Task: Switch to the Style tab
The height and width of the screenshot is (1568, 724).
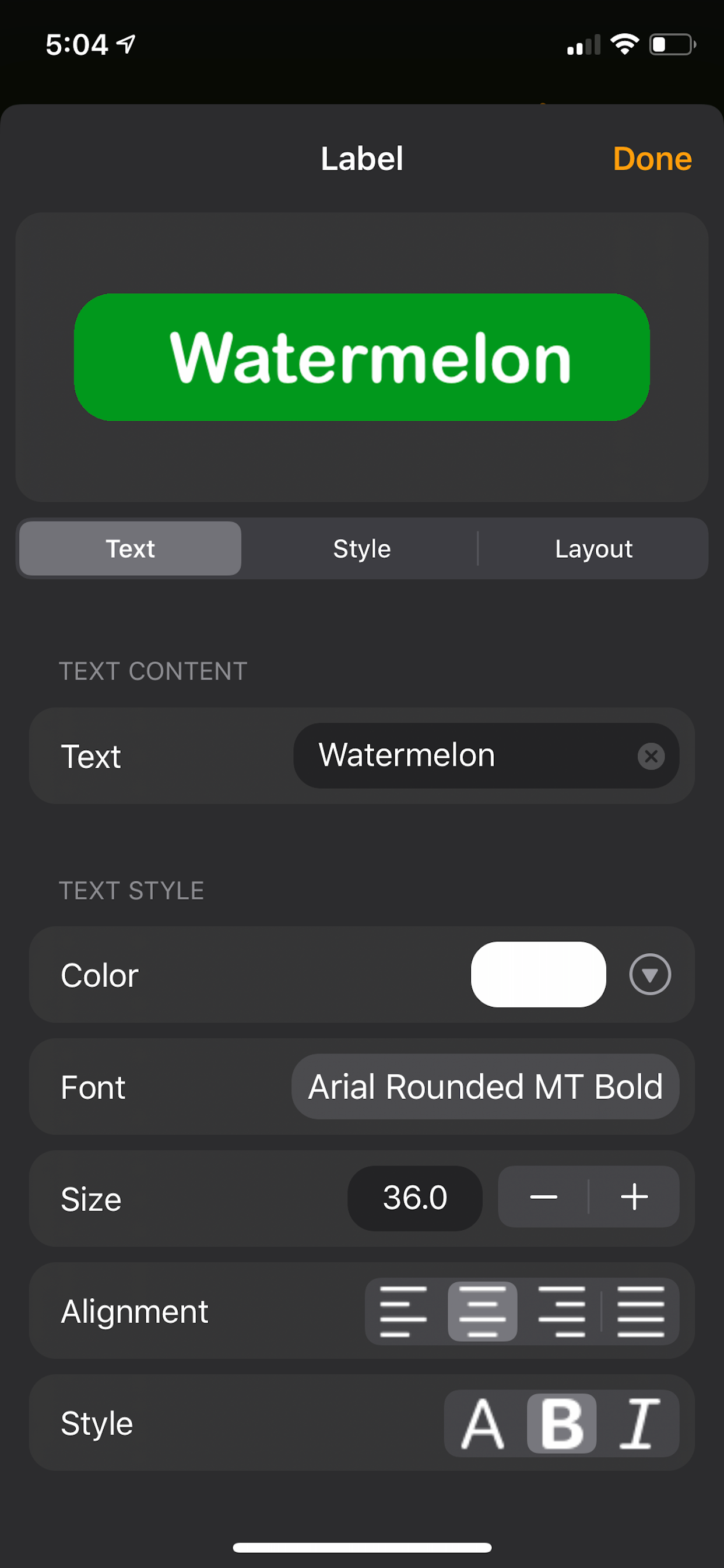Action: (x=361, y=548)
